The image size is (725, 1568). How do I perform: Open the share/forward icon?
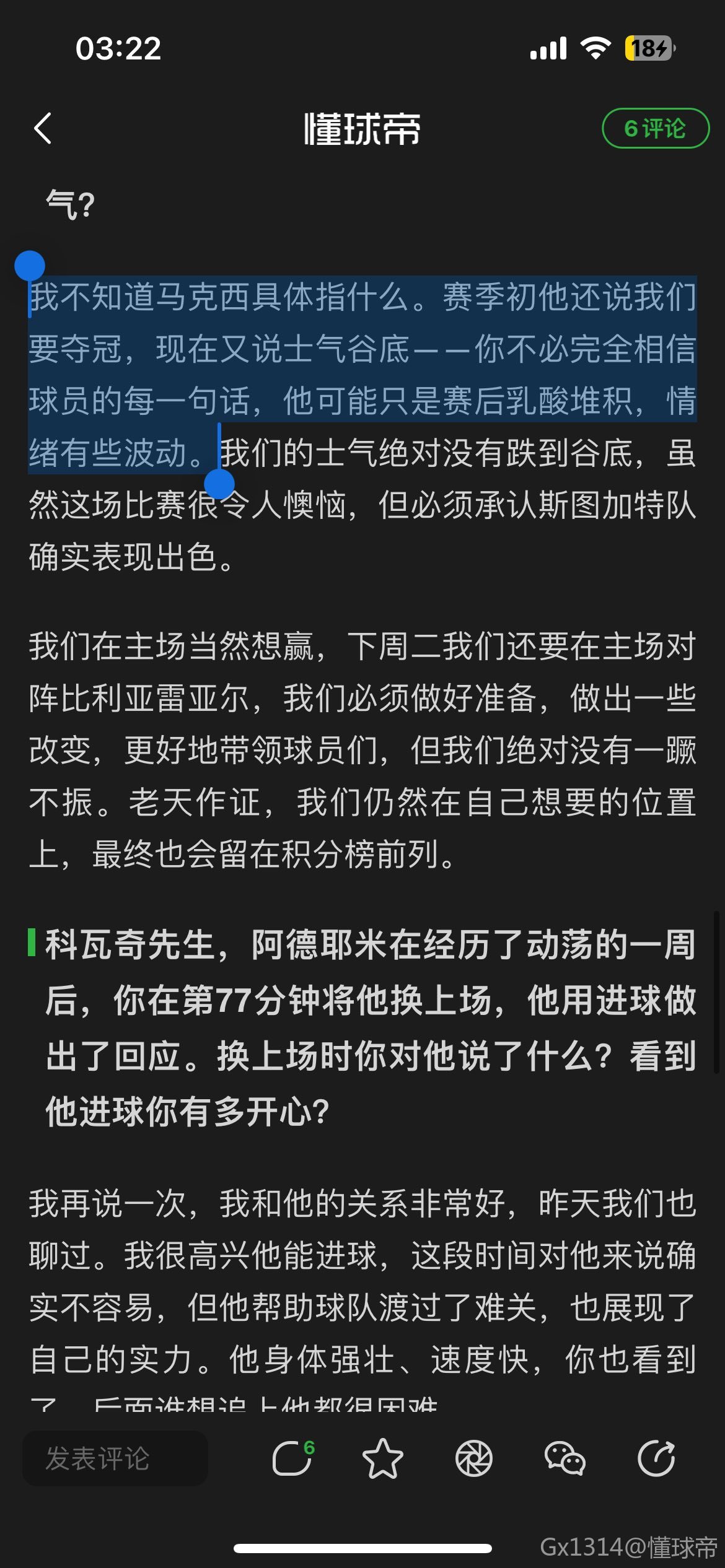tap(656, 1458)
